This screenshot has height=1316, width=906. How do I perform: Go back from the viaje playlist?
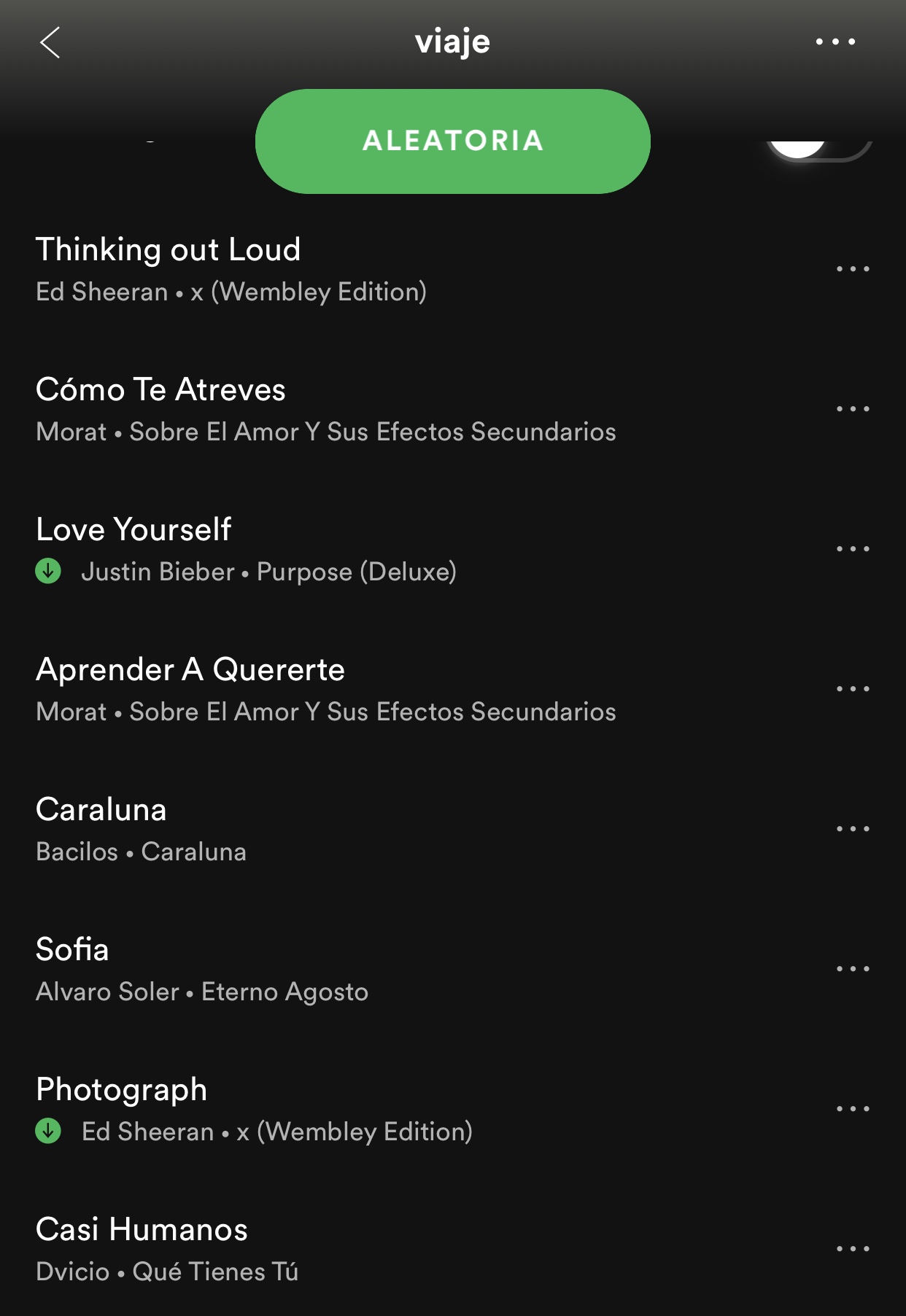50,42
